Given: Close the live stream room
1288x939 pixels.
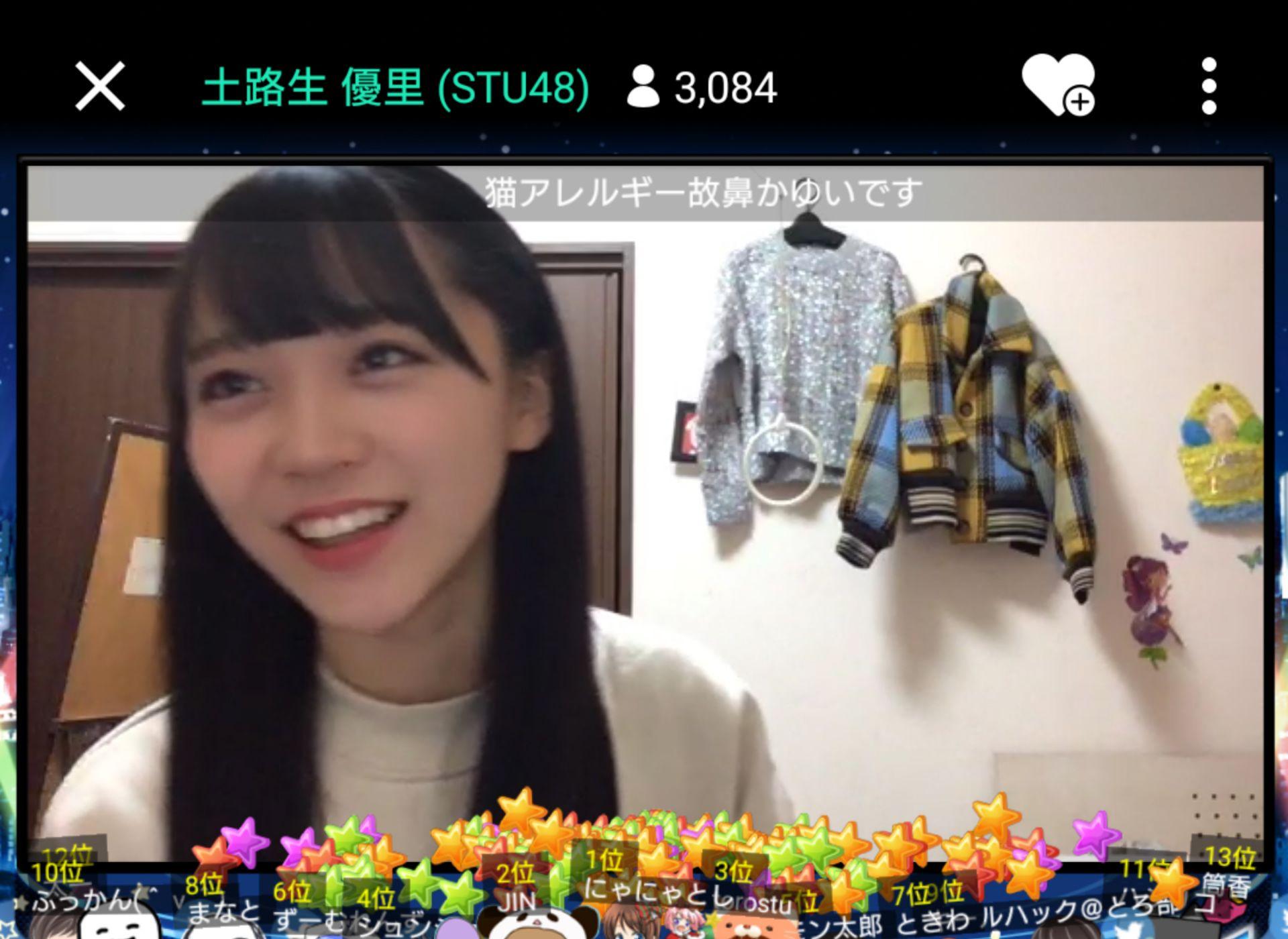Looking at the screenshot, I should click(100, 87).
